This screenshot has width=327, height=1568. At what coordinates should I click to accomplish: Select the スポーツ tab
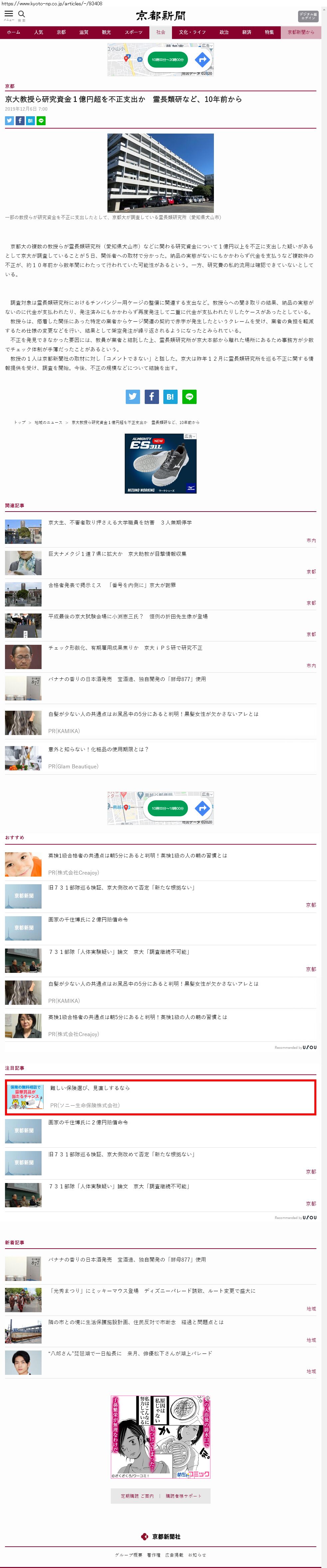(x=133, y=32)
